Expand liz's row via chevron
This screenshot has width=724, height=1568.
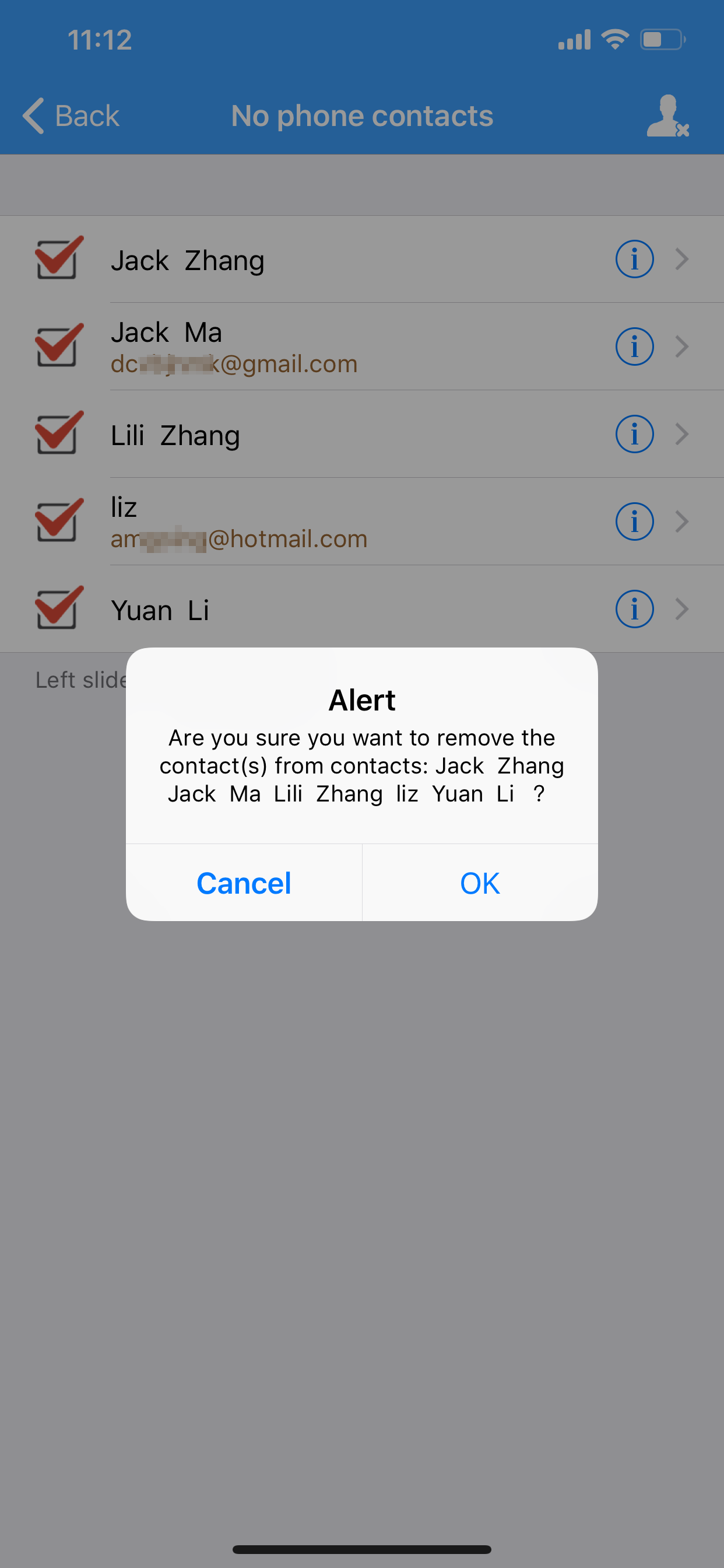coord(683,521)
